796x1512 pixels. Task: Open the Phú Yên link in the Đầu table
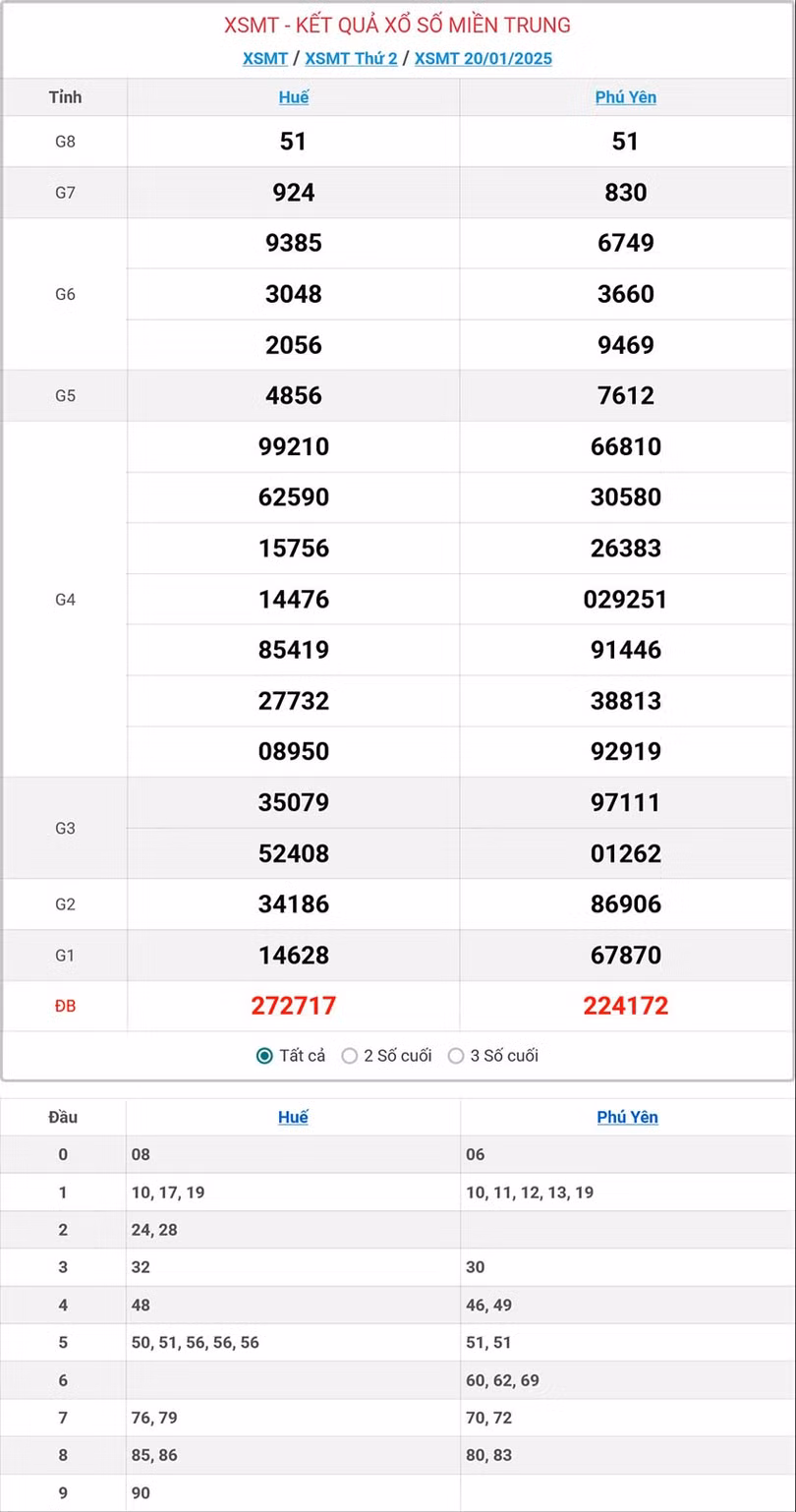tap(628, 1117)
